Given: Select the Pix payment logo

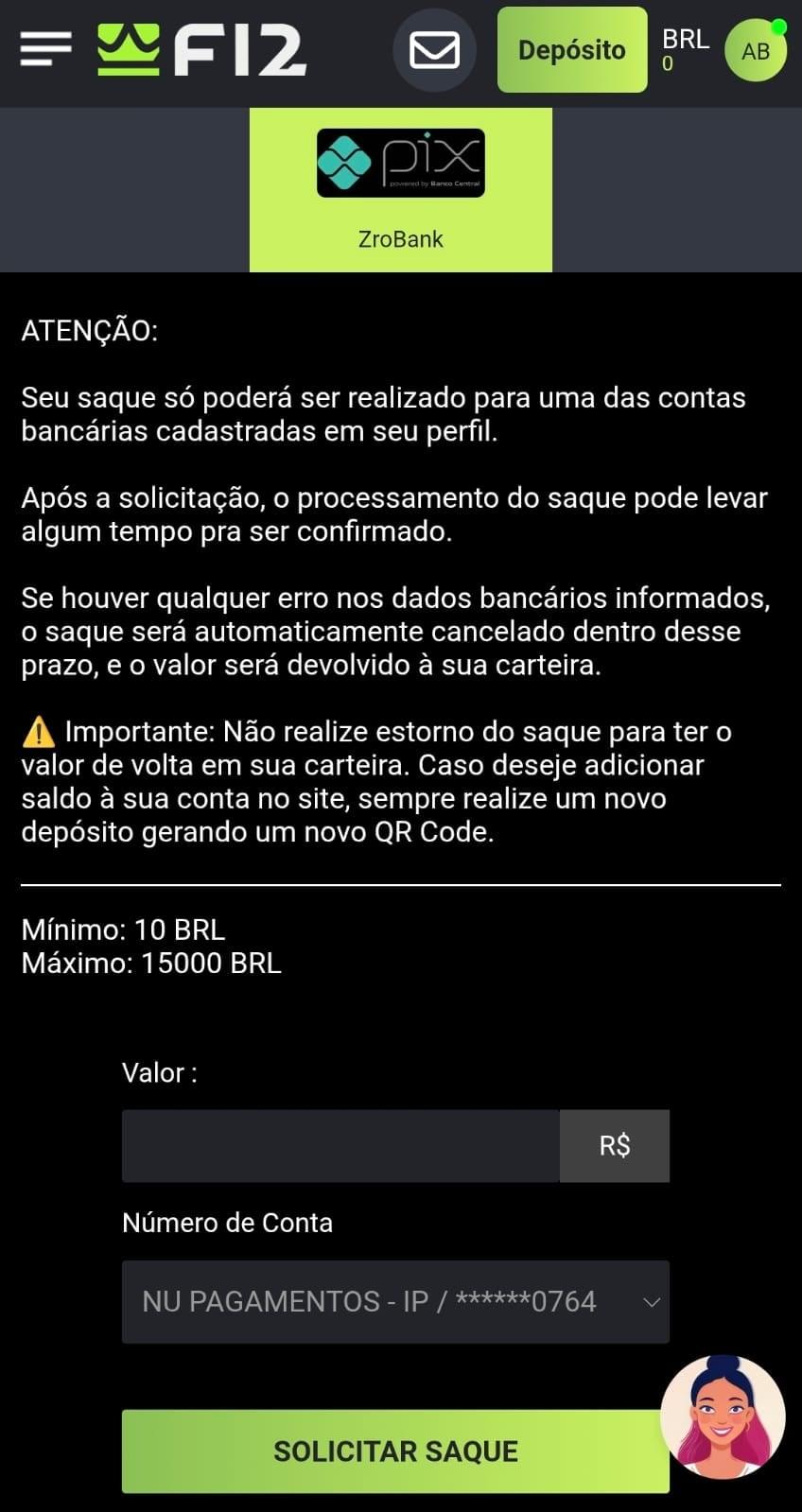Looking at the screenshot, I should coord(401,161).
